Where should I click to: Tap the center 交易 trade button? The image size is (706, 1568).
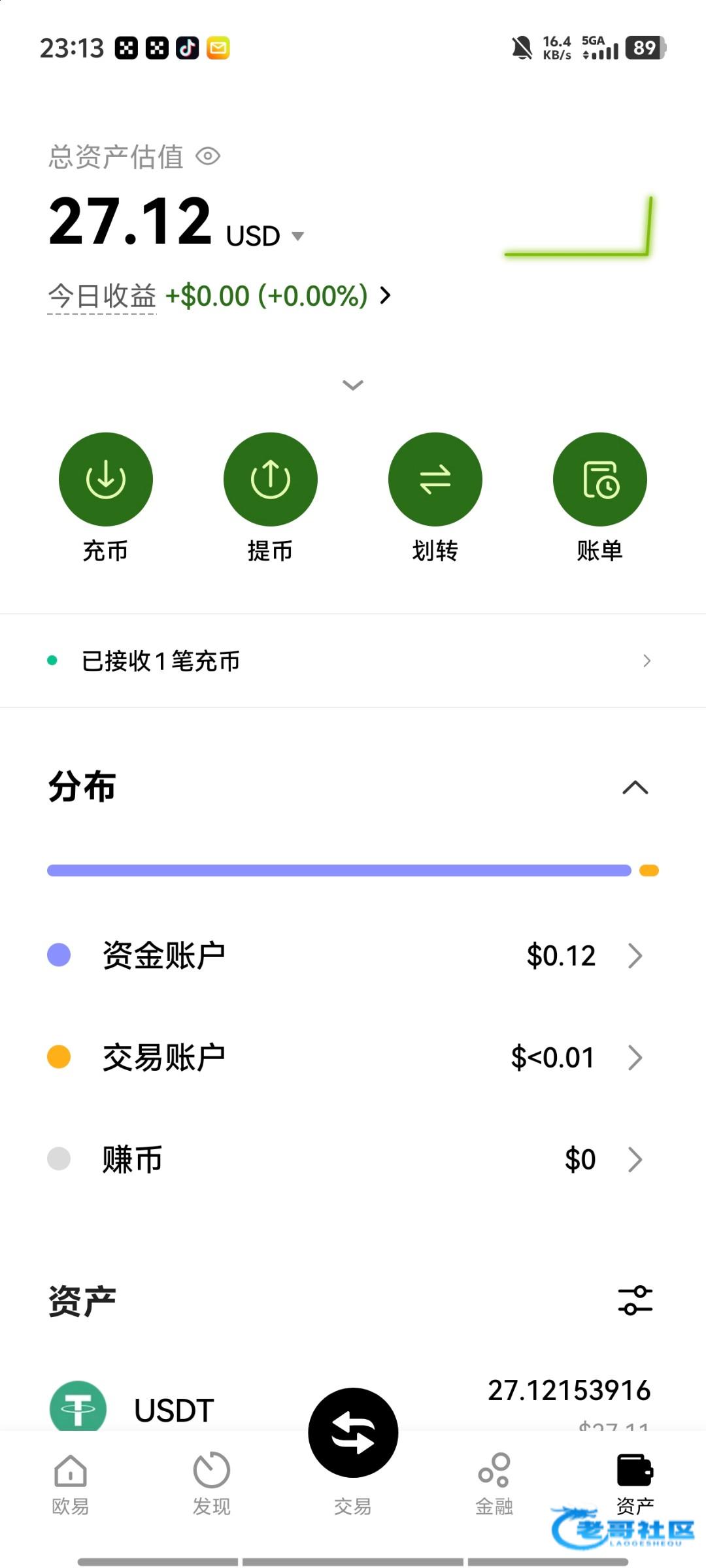(x=353, y=1432)
